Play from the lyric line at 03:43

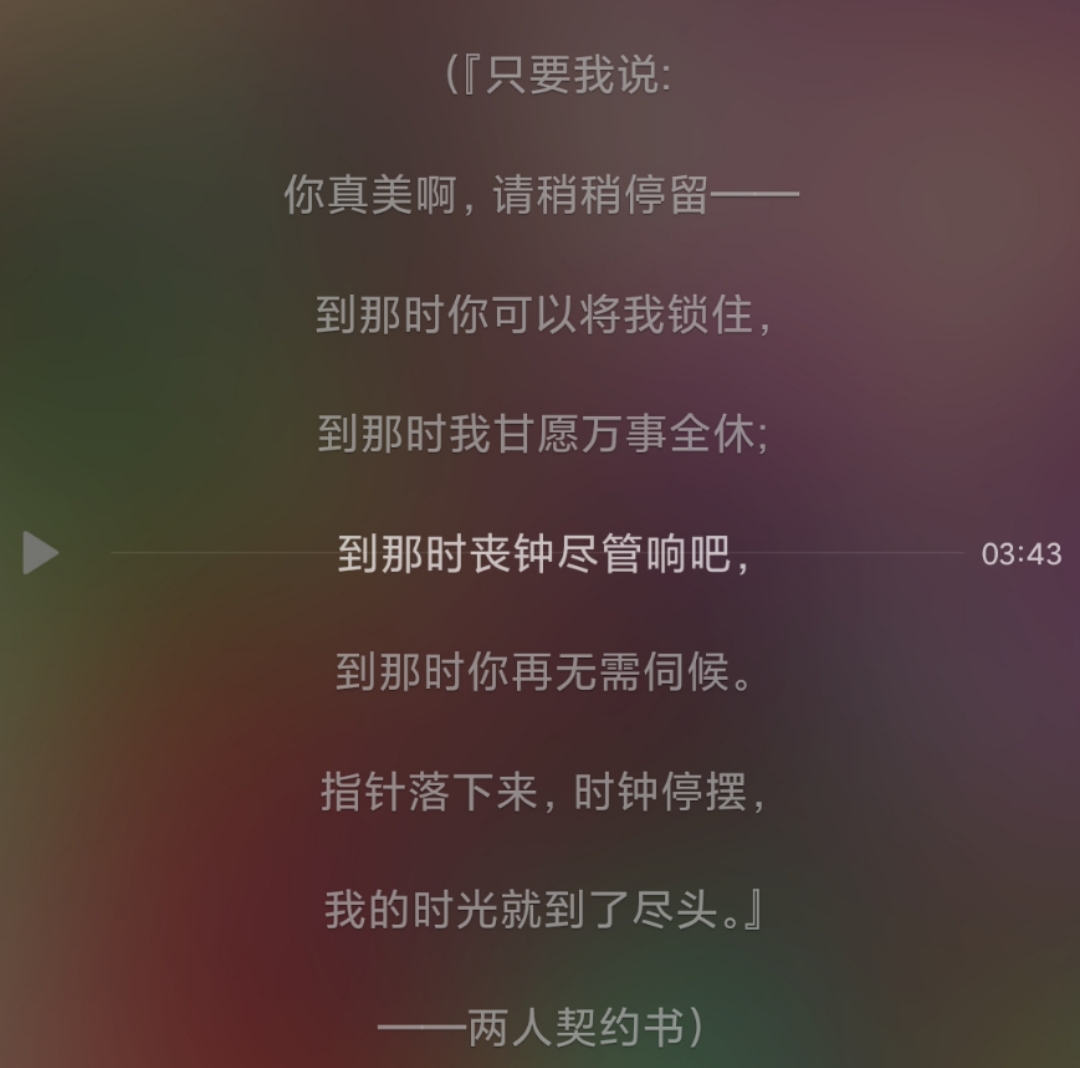pyautogui.click(x=40, y=553)
